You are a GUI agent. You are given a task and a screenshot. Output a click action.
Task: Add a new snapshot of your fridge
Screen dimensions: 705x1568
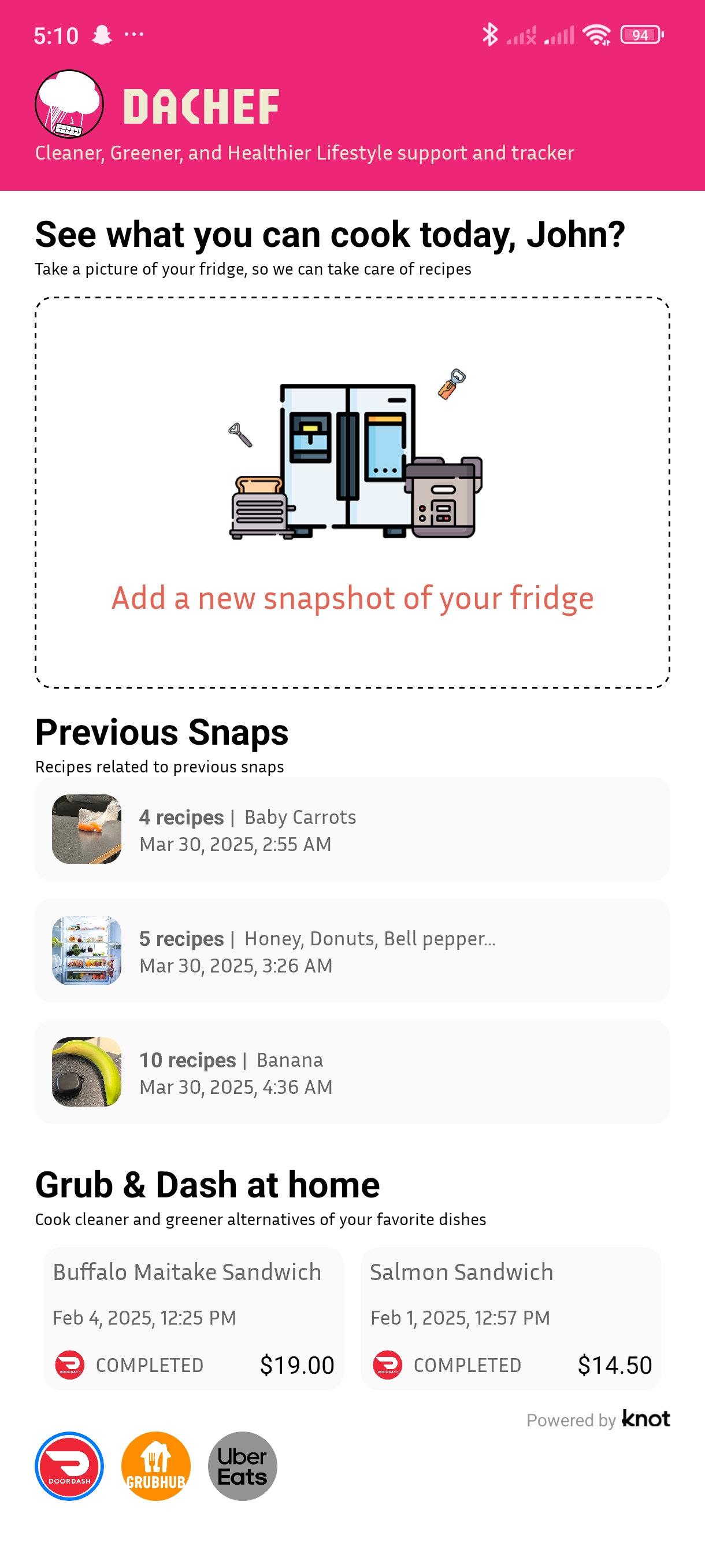352,493
